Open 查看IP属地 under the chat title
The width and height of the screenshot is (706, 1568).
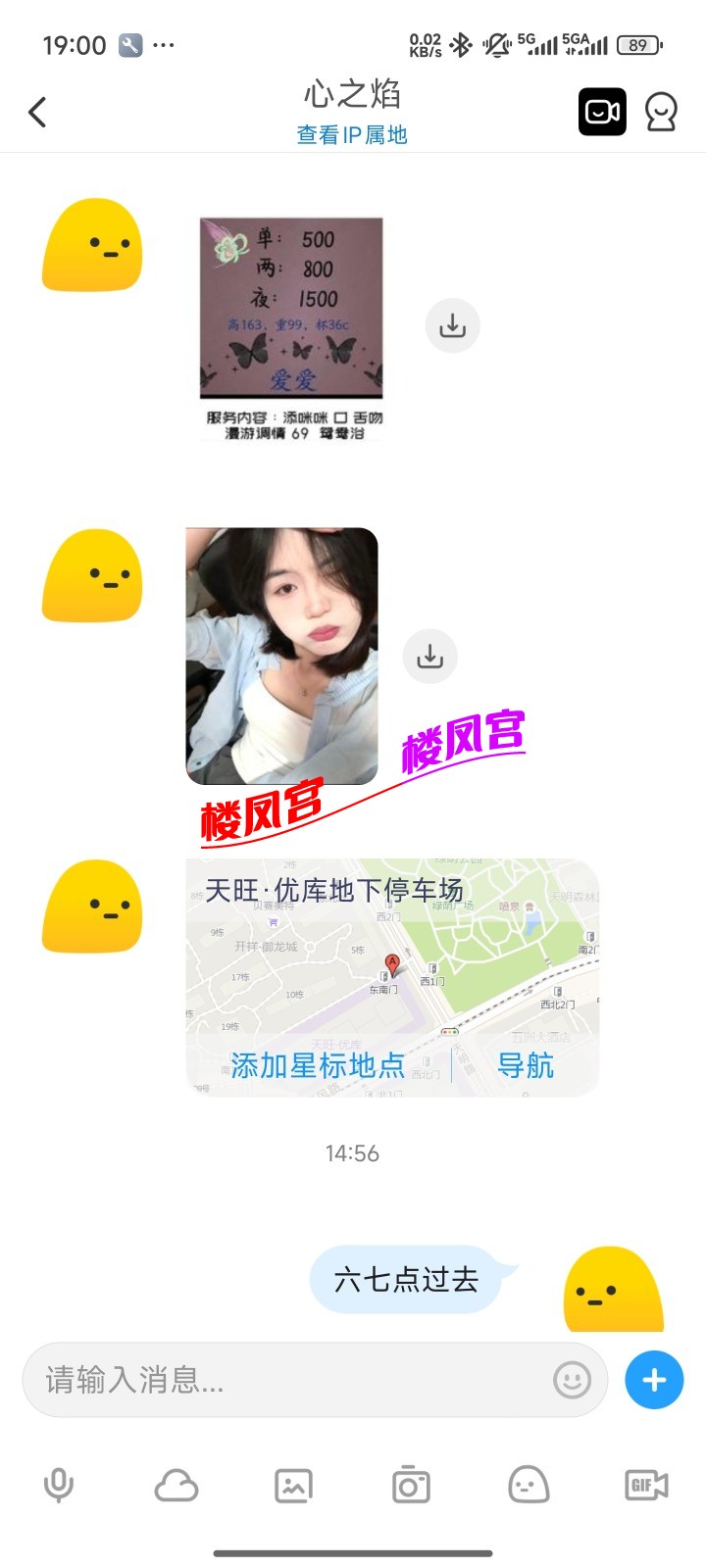(x=352, y=135)
